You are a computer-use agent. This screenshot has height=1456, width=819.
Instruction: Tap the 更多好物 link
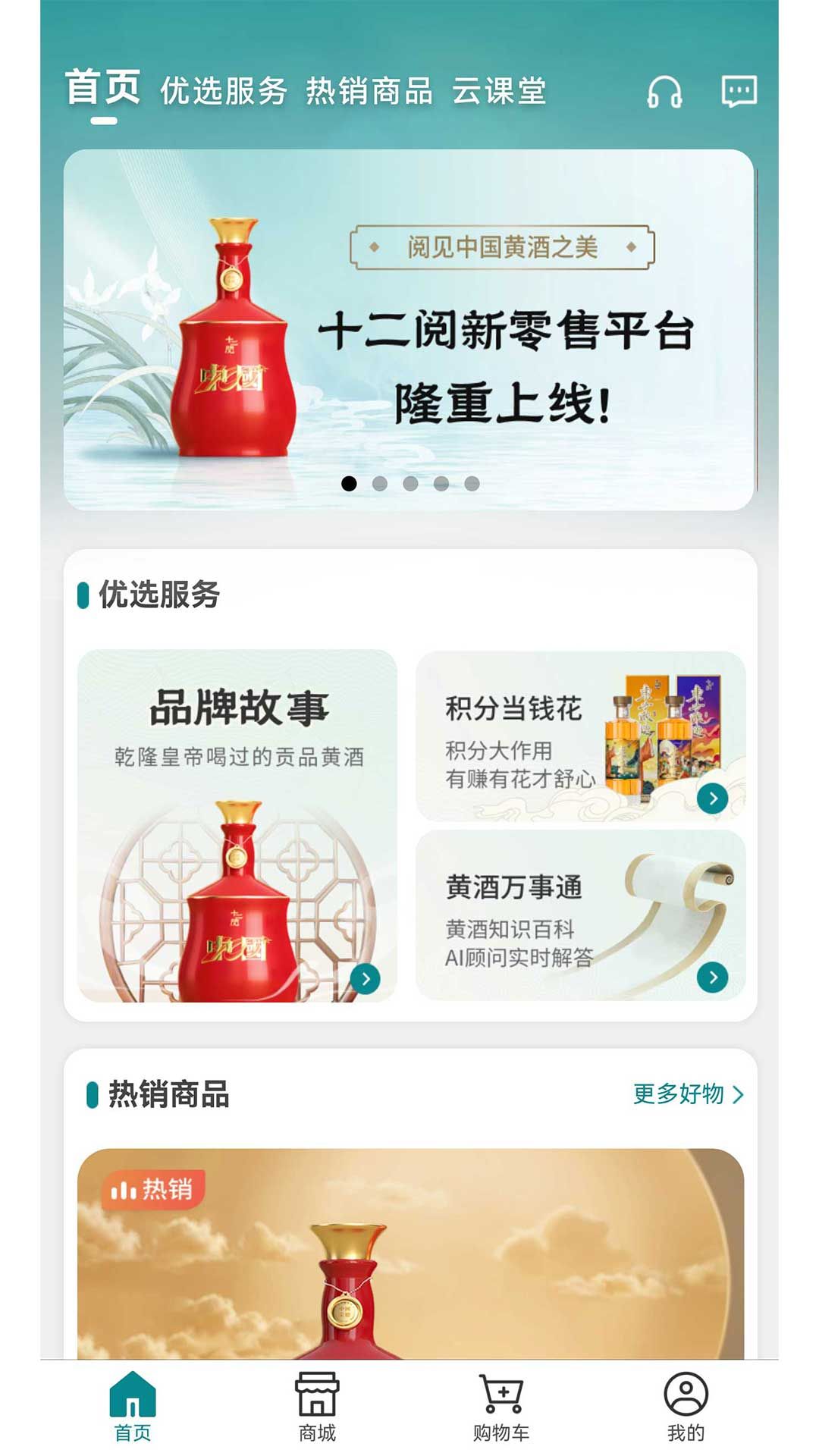pyautogui.click(x=689, y=1094)
